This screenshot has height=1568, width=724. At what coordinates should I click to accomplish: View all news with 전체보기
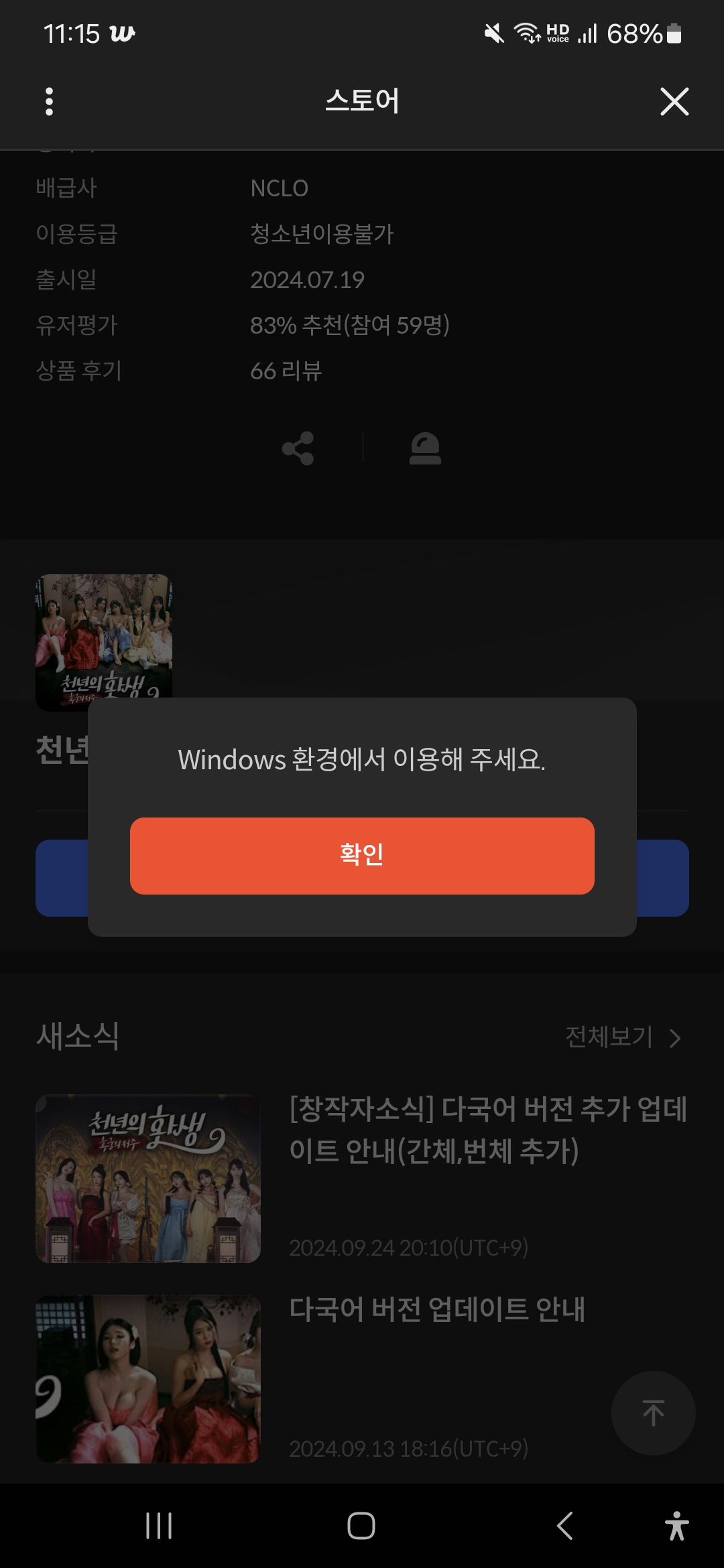(623, 1037)
